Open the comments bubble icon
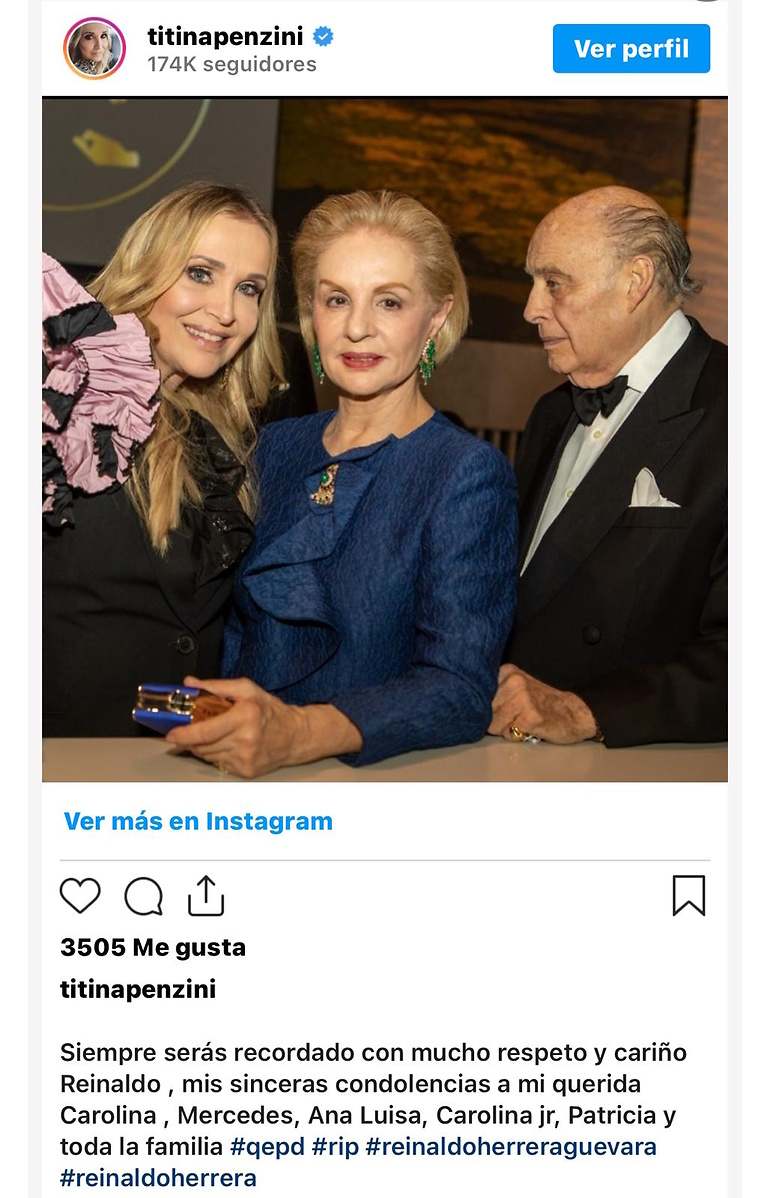770x1198 pixels. (143, 896)
